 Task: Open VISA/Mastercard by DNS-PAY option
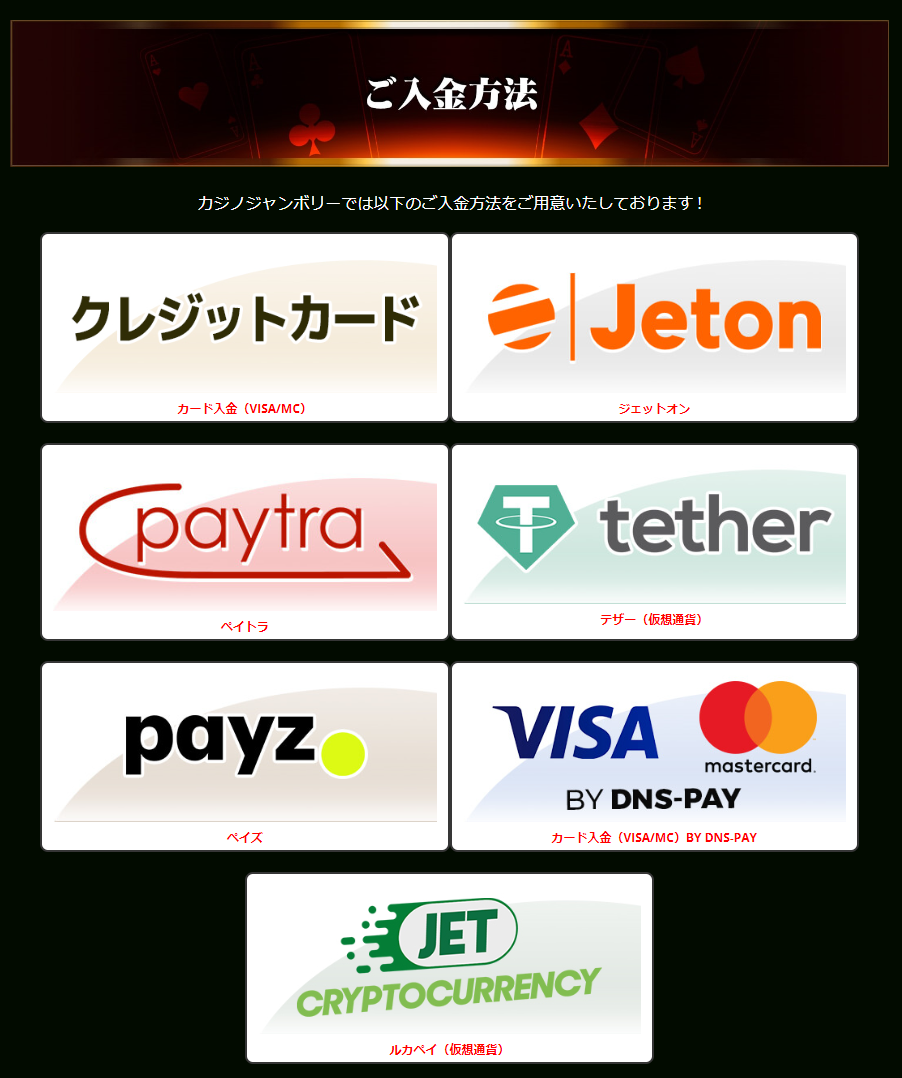655,756
